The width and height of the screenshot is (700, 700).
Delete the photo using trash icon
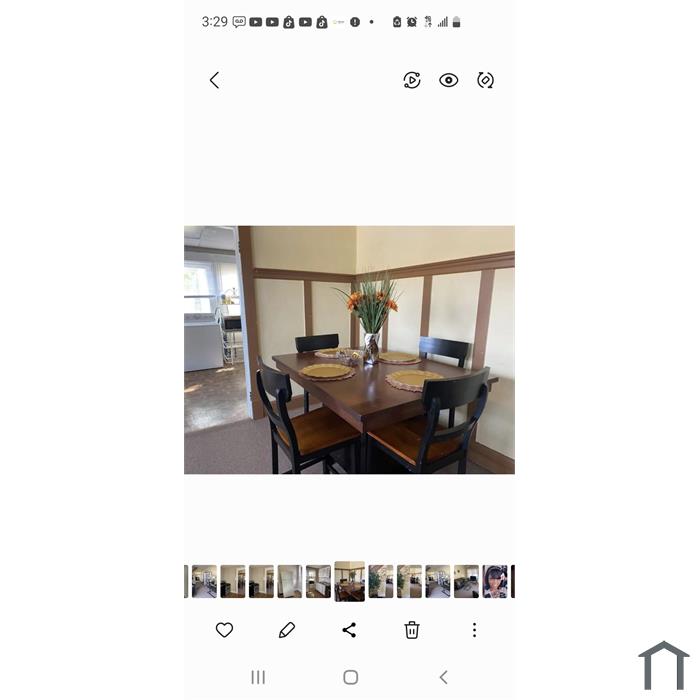(x=411, y=630)
